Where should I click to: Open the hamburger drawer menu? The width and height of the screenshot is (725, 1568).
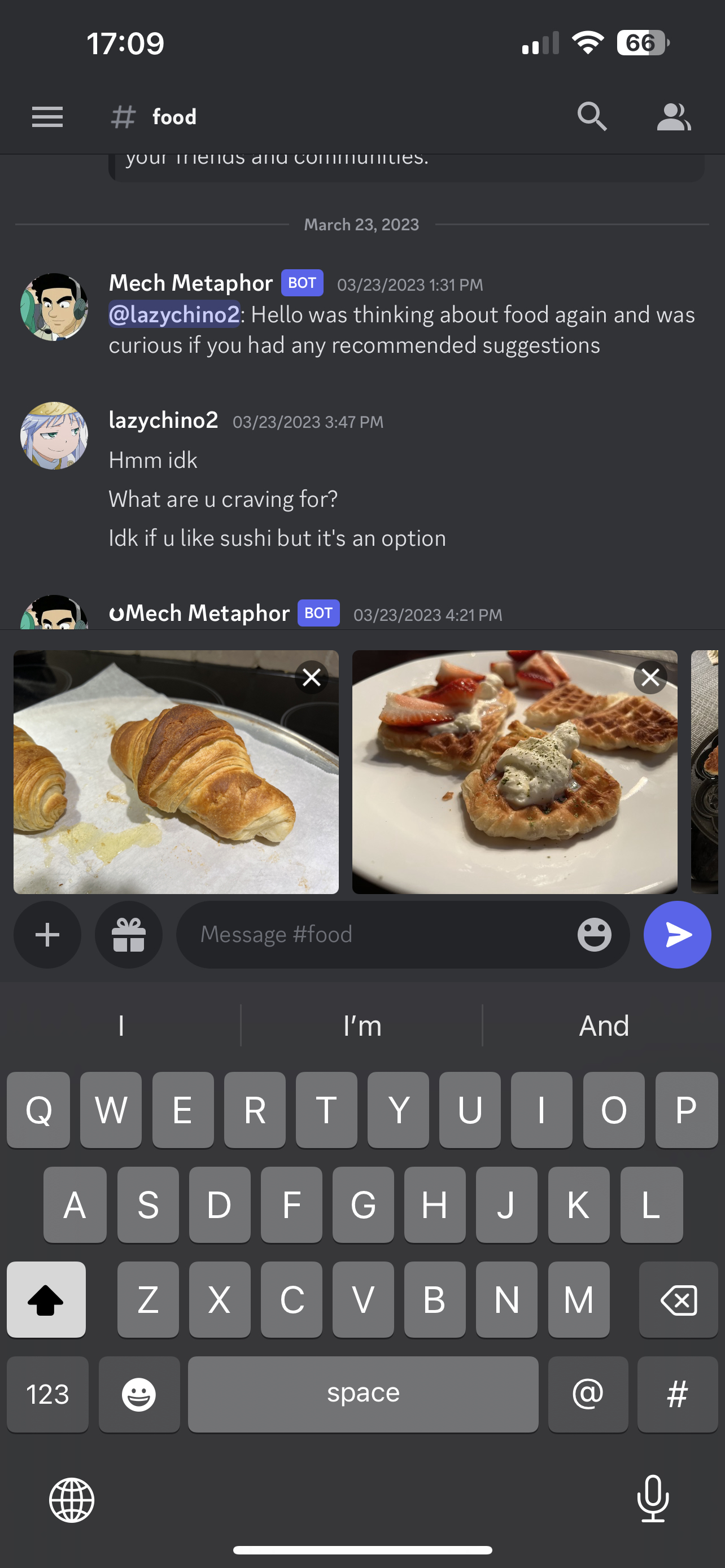click(47, 116)
